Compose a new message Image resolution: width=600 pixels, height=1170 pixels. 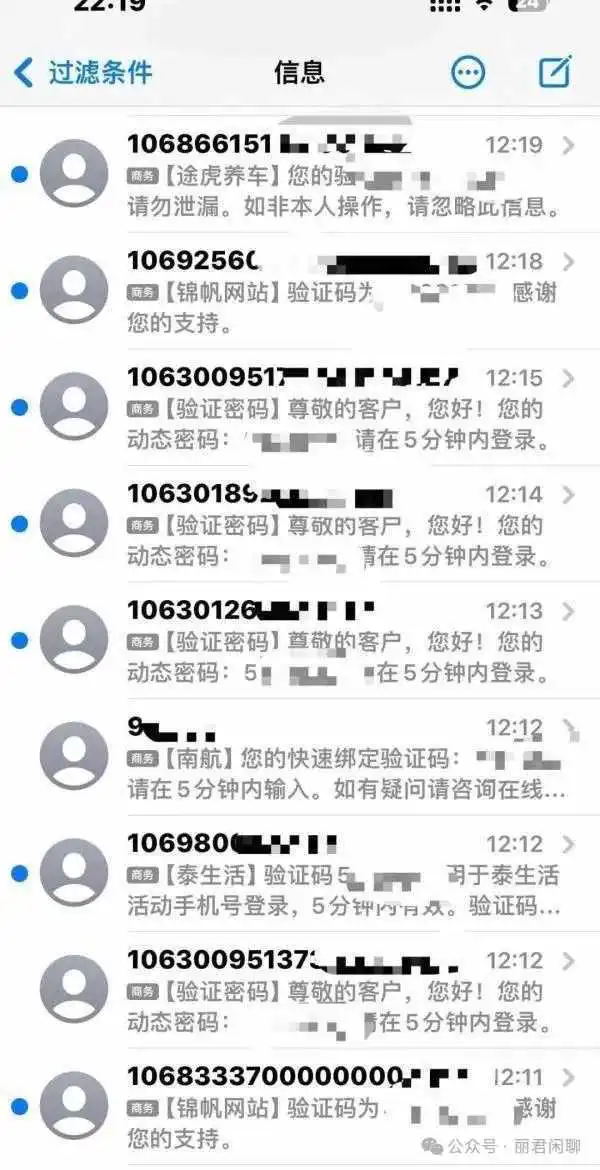(x=554, y=72)
